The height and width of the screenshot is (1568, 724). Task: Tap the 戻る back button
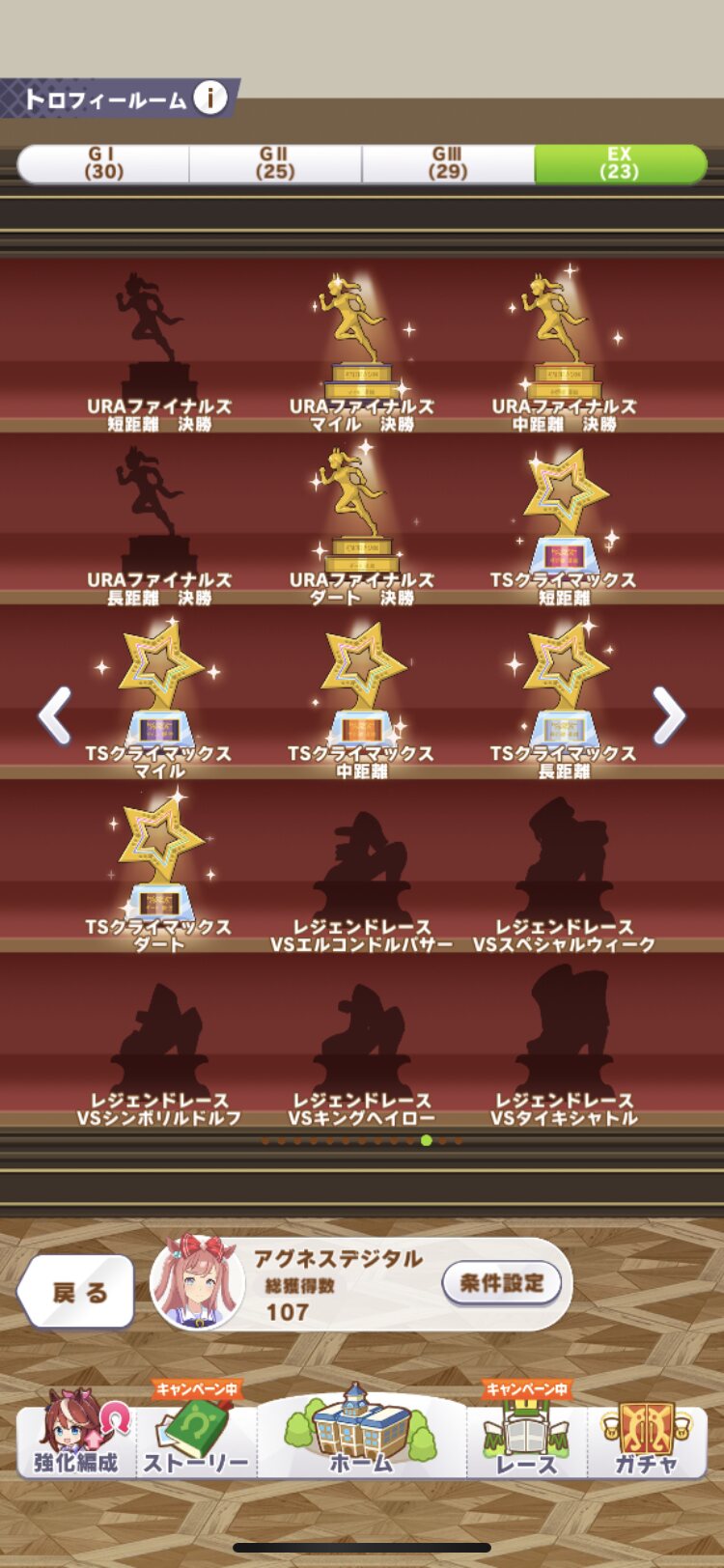point(76,1292)
